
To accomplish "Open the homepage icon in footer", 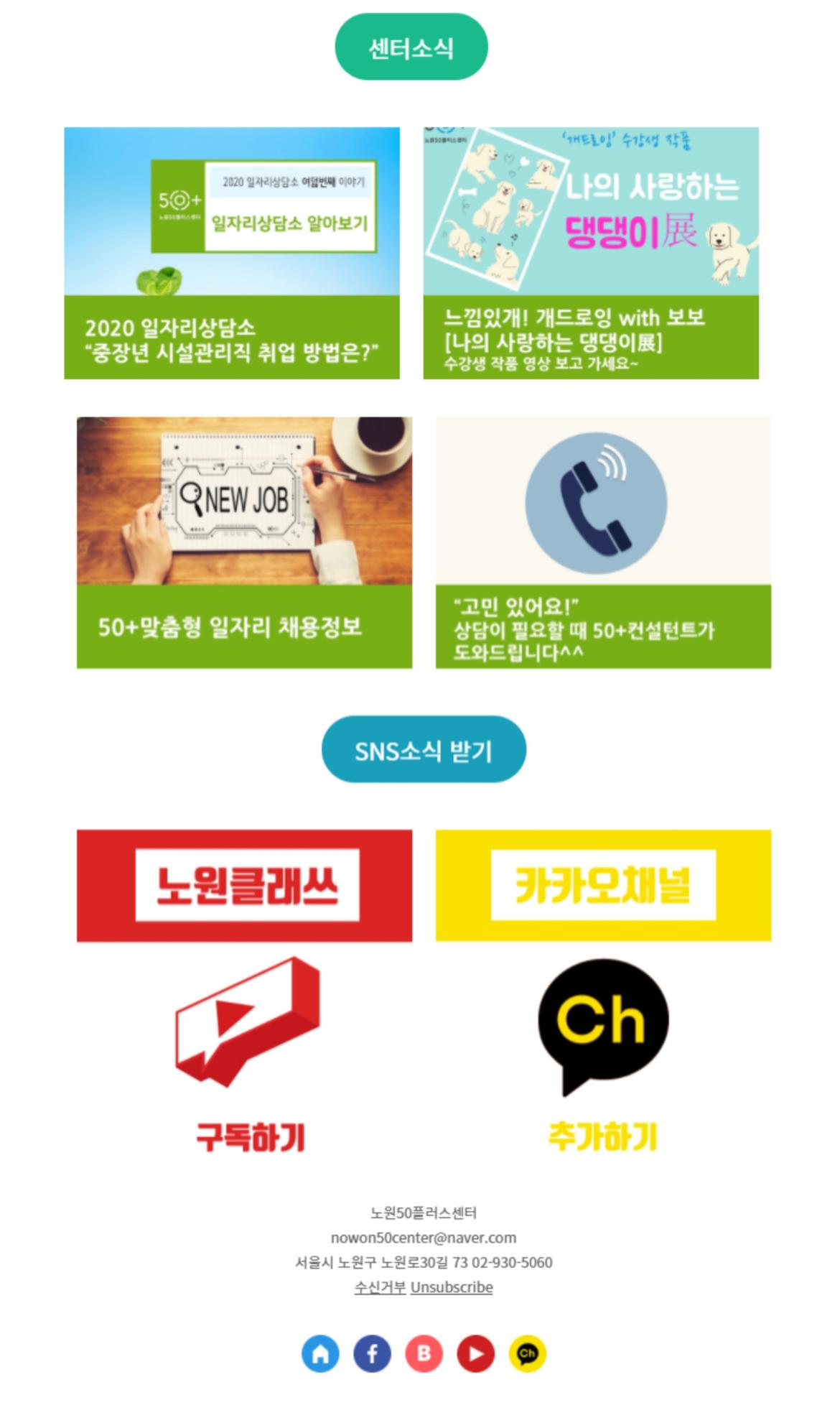I will (x=320, y=1353).
